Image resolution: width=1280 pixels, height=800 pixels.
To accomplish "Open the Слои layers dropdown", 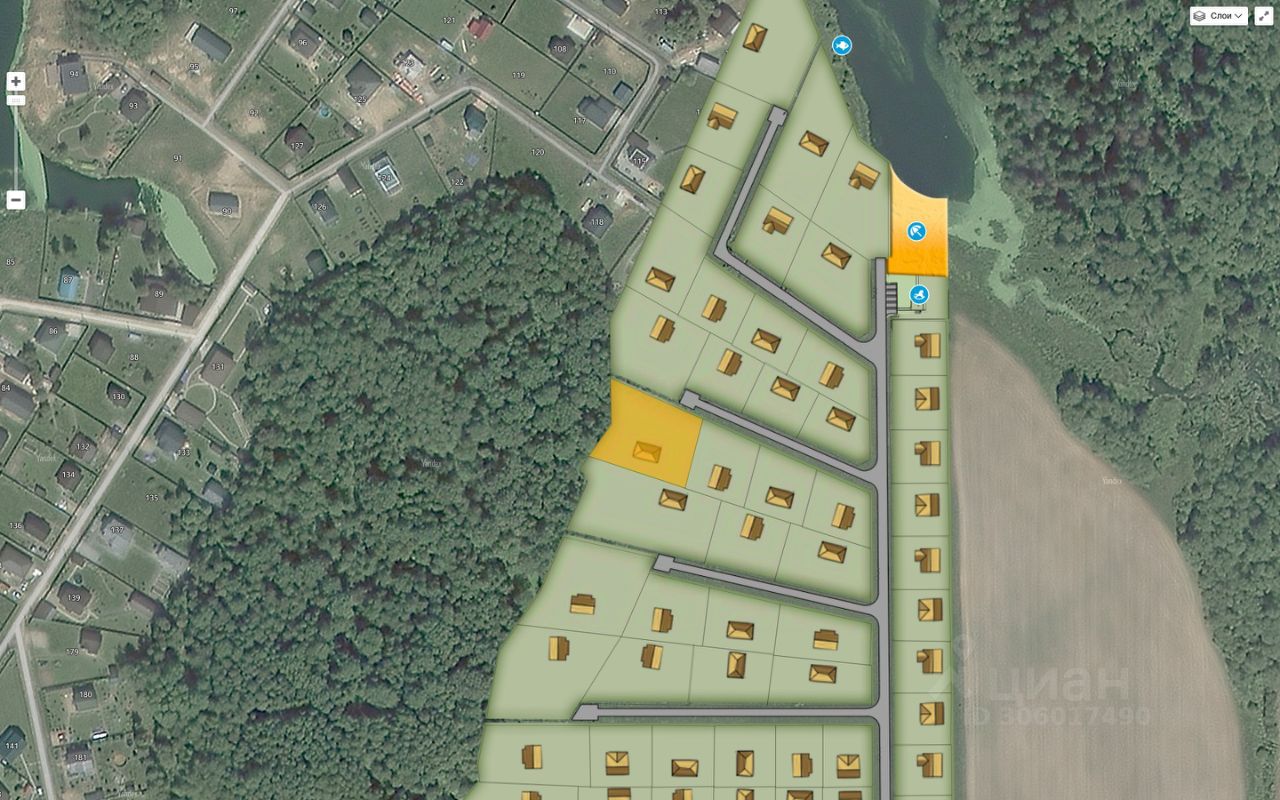I will coord(1218,16).
